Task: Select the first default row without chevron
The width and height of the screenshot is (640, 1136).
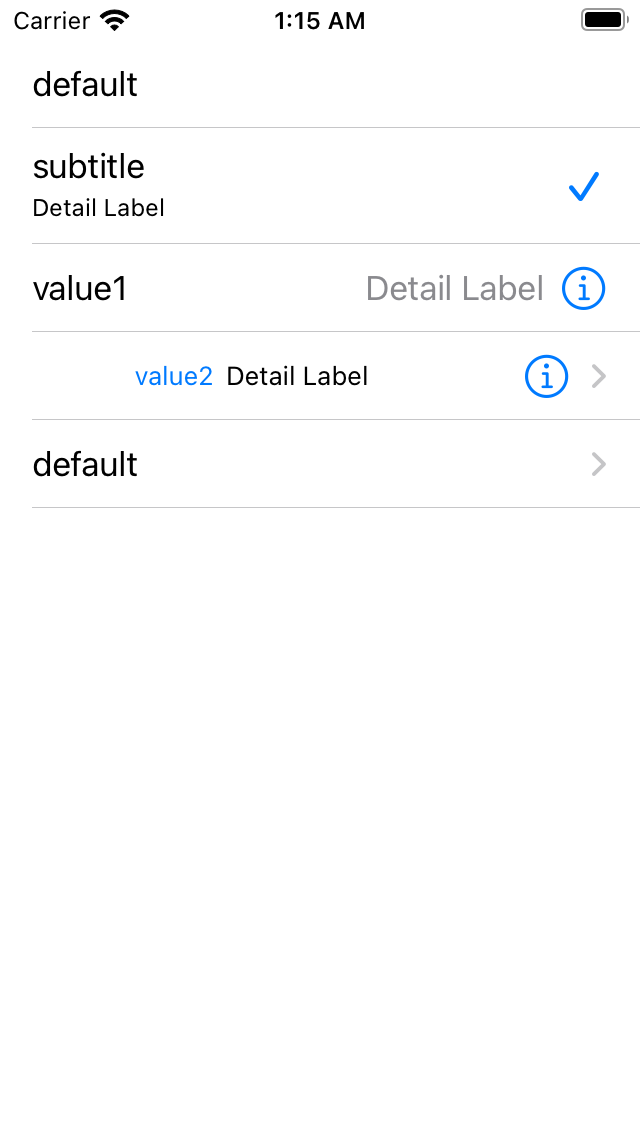Action: (x=320, y=84)
